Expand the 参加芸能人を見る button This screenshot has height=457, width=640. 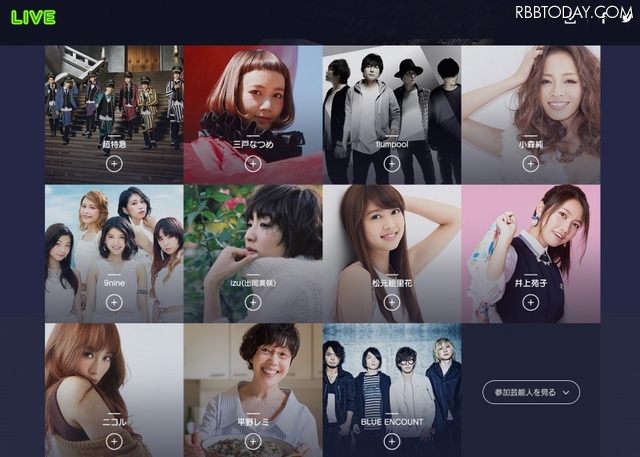point(530,392)
